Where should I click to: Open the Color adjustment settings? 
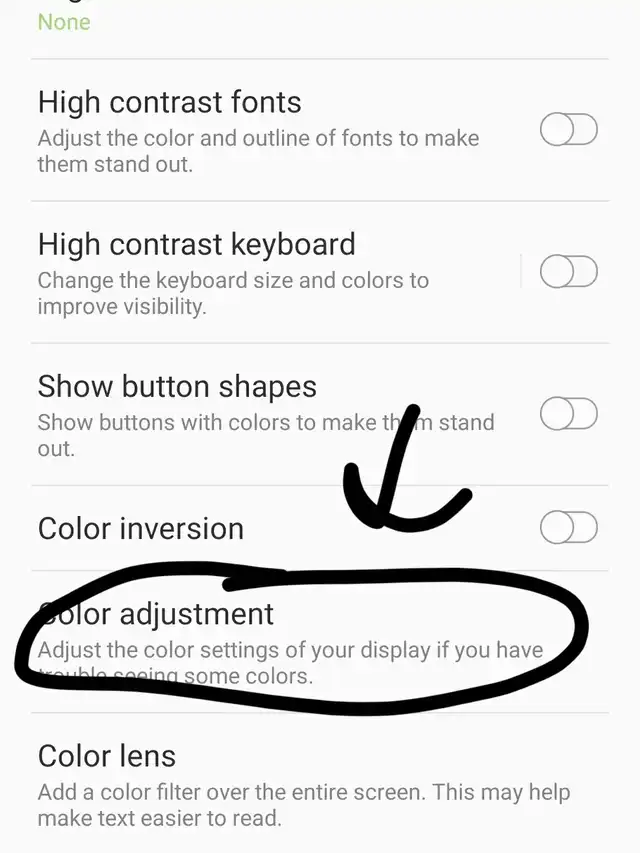click(x=290, y=640)
